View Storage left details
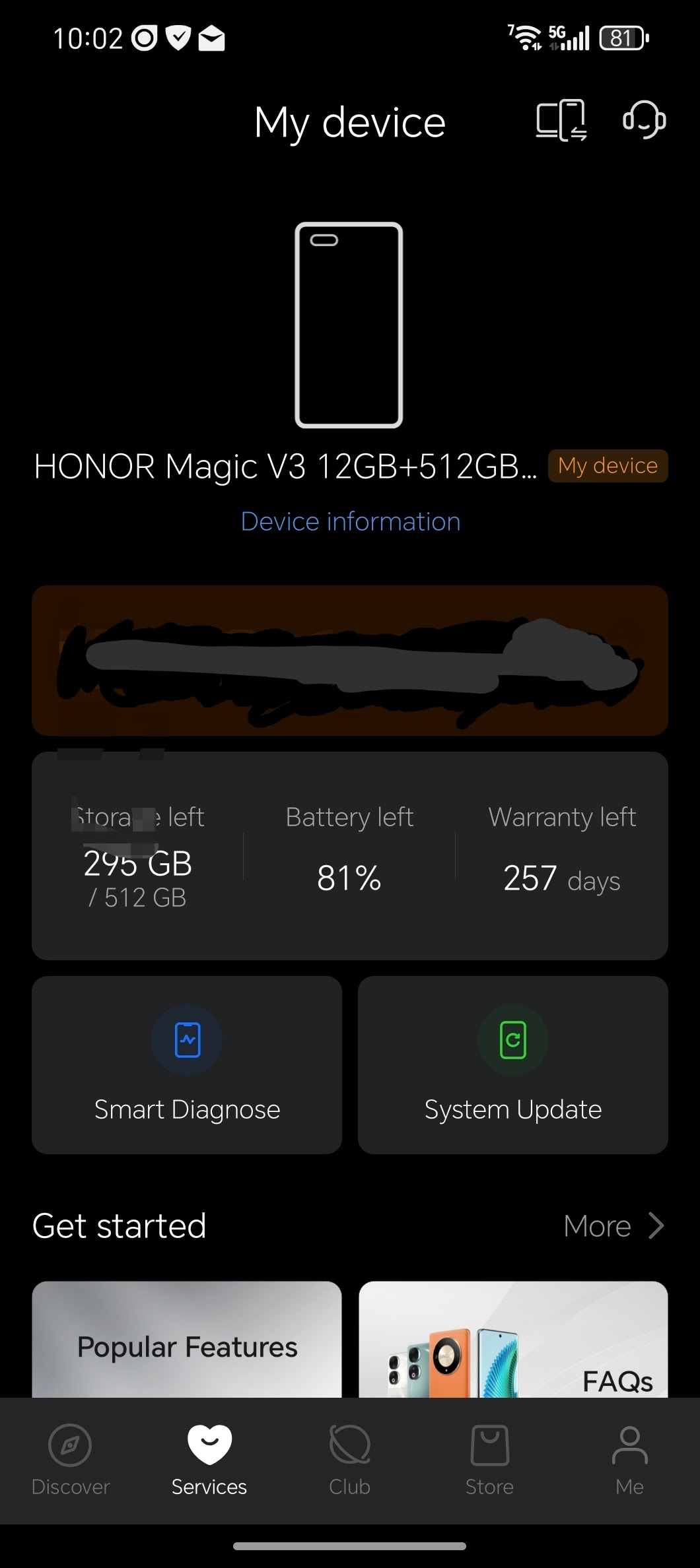The width and height of the screenshot is (700, 1568). [138, 857]
